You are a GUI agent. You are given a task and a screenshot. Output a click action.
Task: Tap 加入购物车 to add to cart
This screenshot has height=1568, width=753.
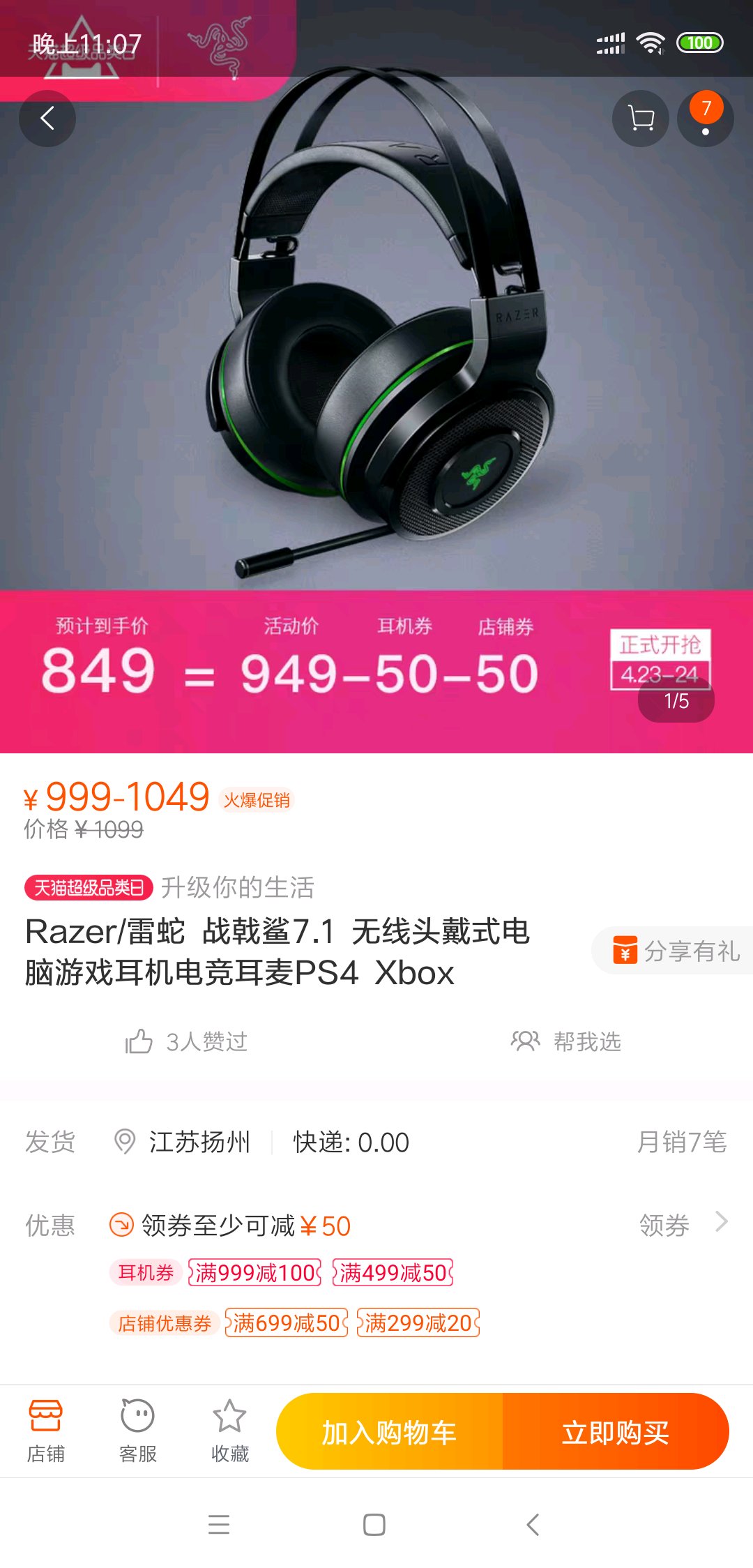pos(389,1431)
